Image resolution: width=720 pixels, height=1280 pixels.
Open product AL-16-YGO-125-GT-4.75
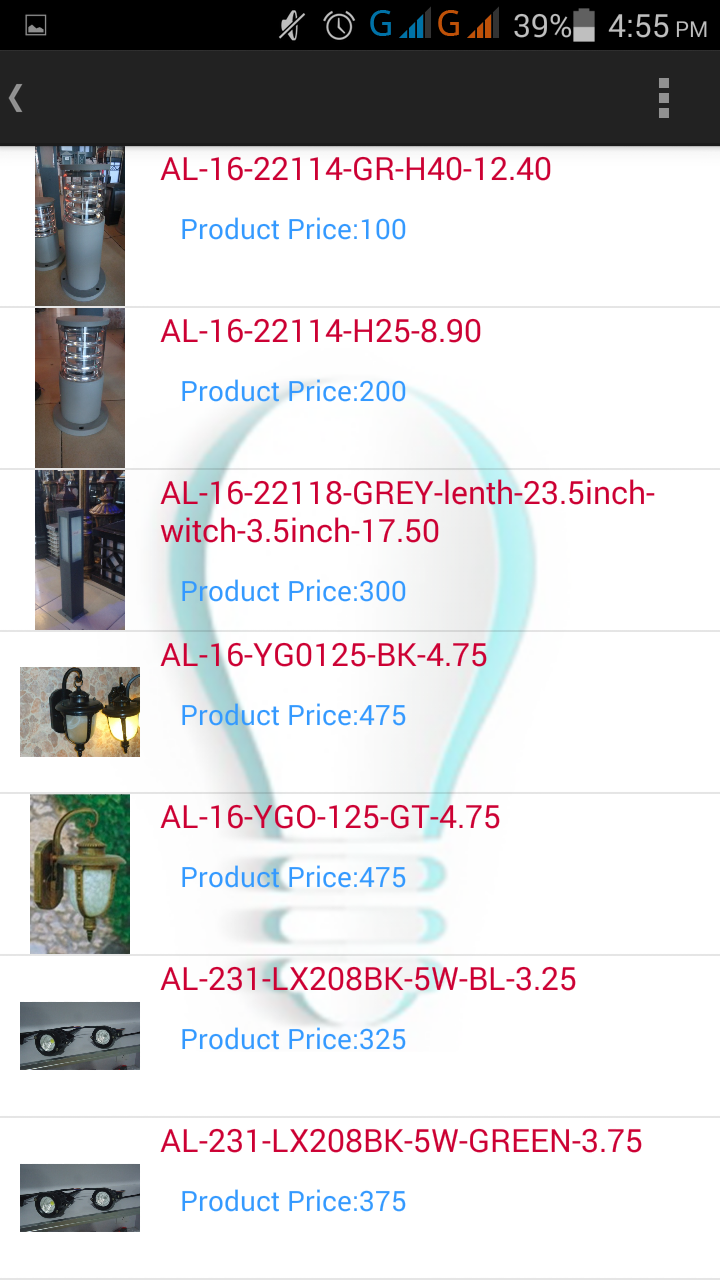coord(330,818)
